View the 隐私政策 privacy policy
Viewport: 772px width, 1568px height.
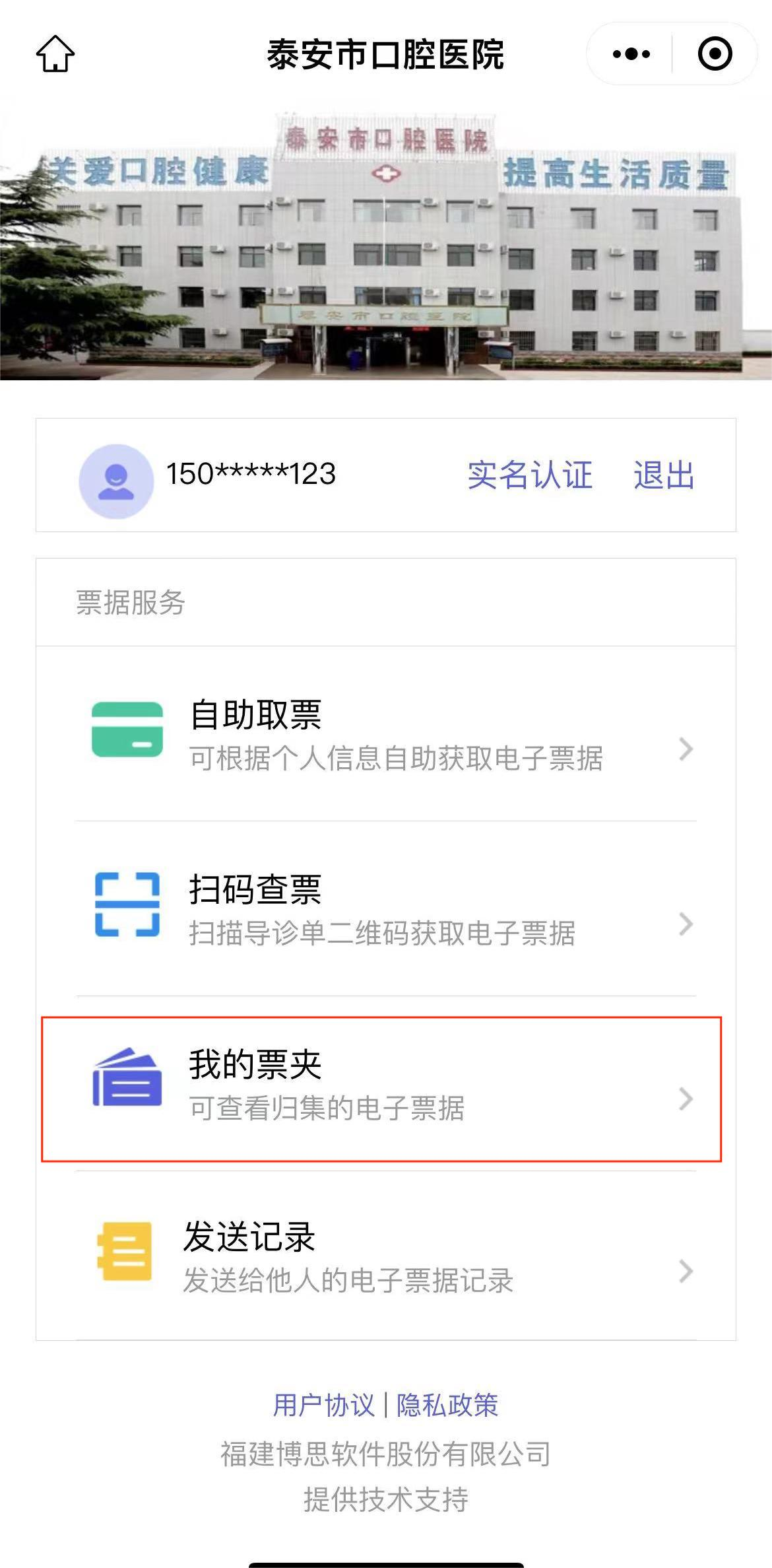point(447,1405)
